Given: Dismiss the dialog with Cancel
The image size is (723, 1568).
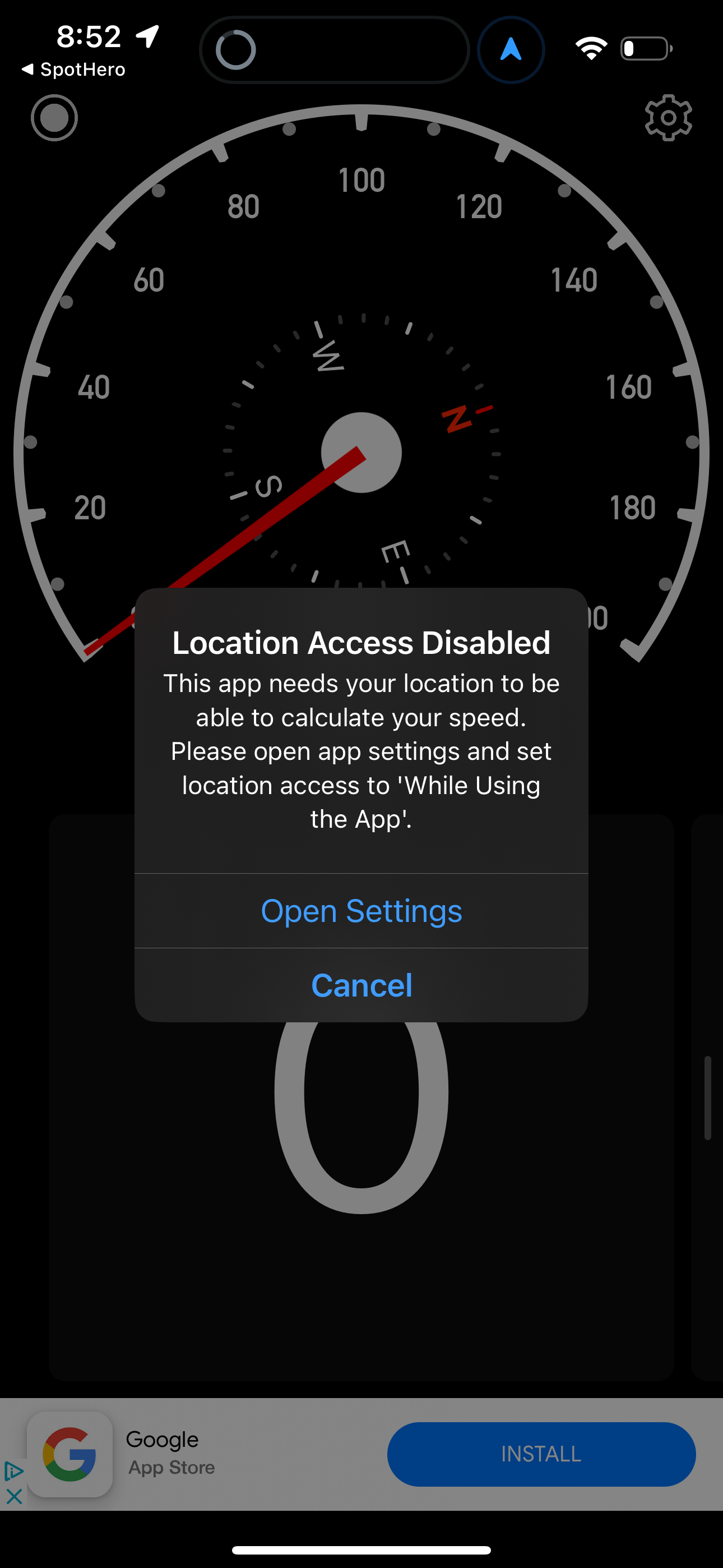Looking at the screenshot, I should [x=361, y=984].
